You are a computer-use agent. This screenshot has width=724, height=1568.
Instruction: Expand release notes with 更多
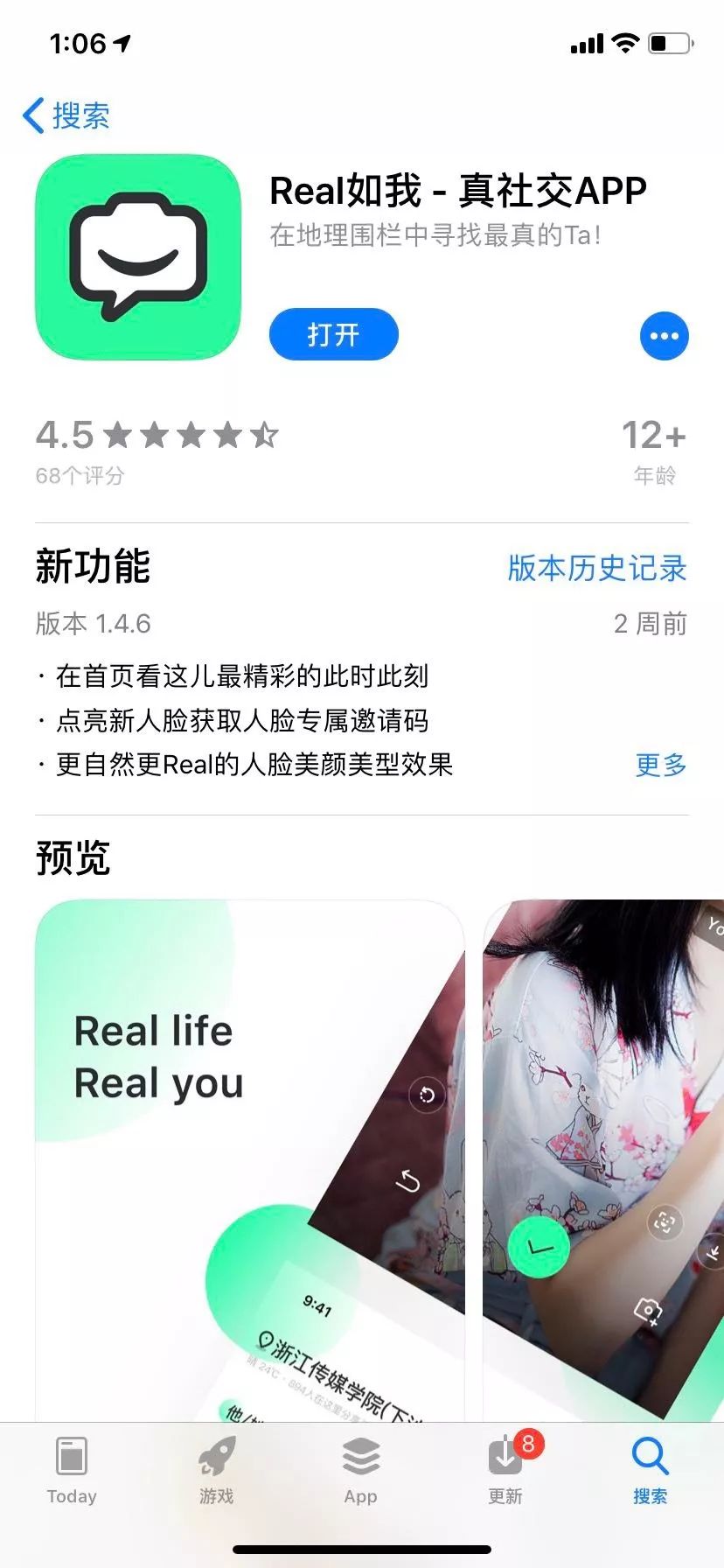pos(660,765)
